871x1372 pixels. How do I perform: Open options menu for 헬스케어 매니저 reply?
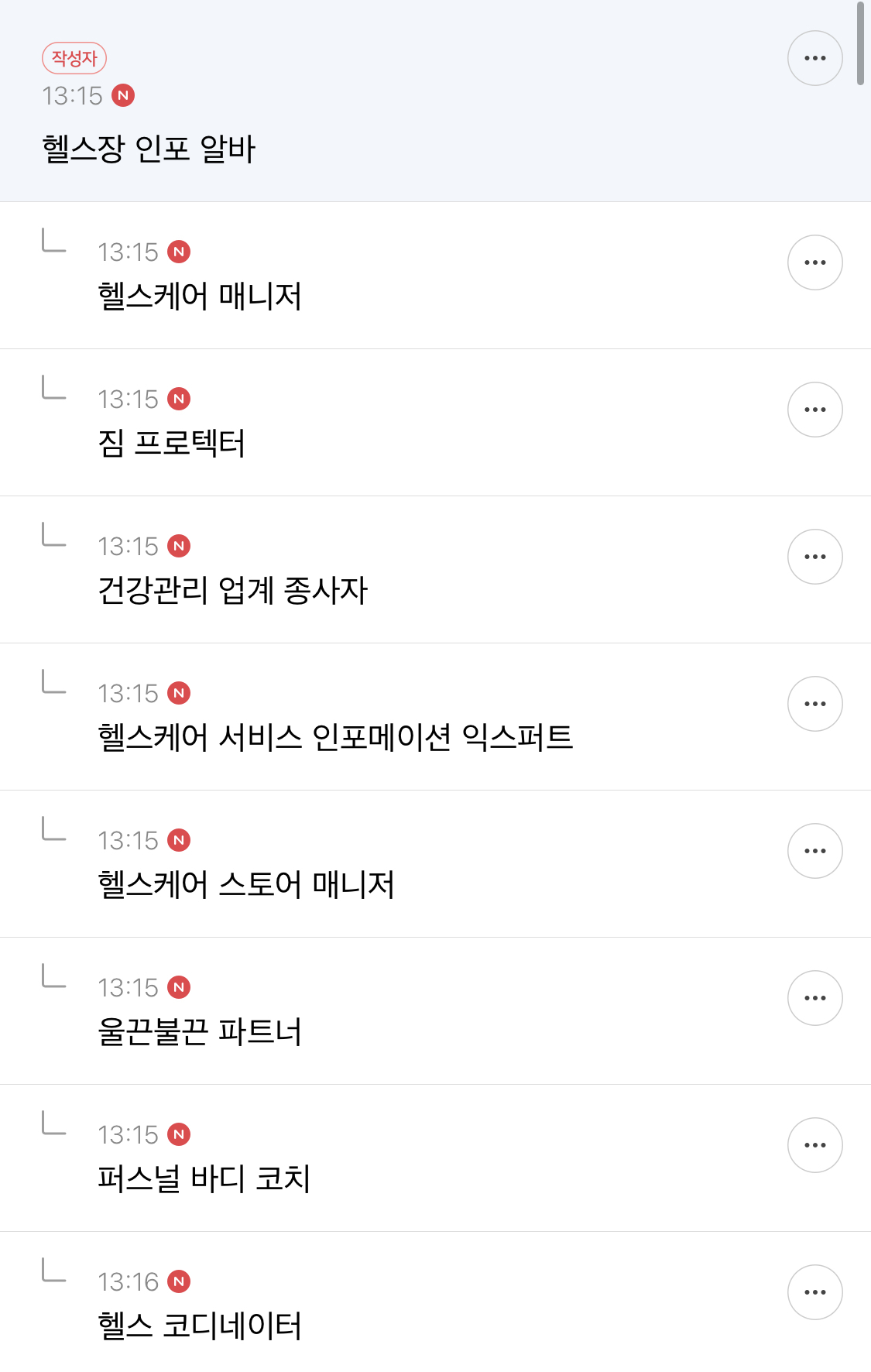point(815,262)
